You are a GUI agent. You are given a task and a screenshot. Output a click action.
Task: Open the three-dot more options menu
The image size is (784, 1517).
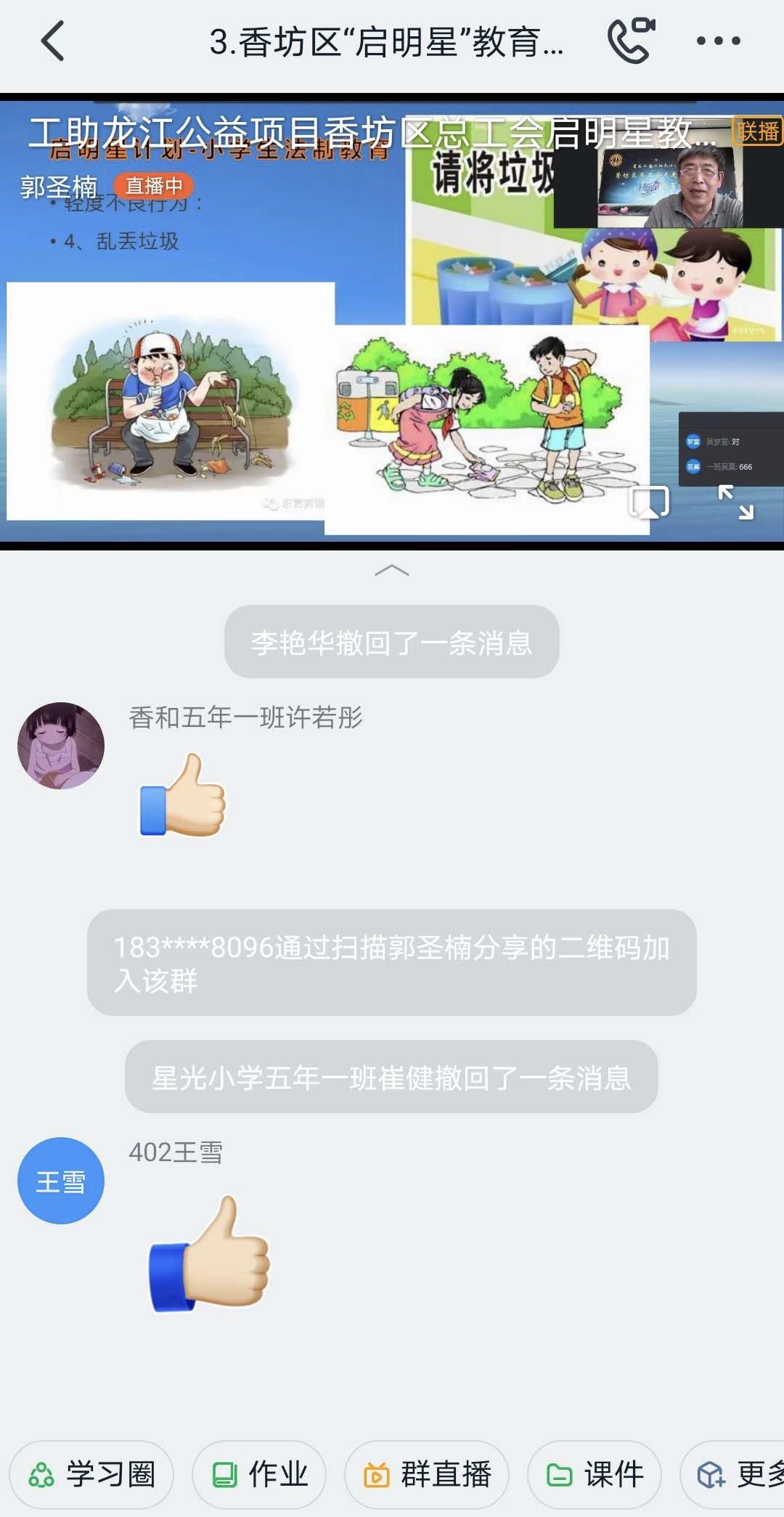click(718, 41)
